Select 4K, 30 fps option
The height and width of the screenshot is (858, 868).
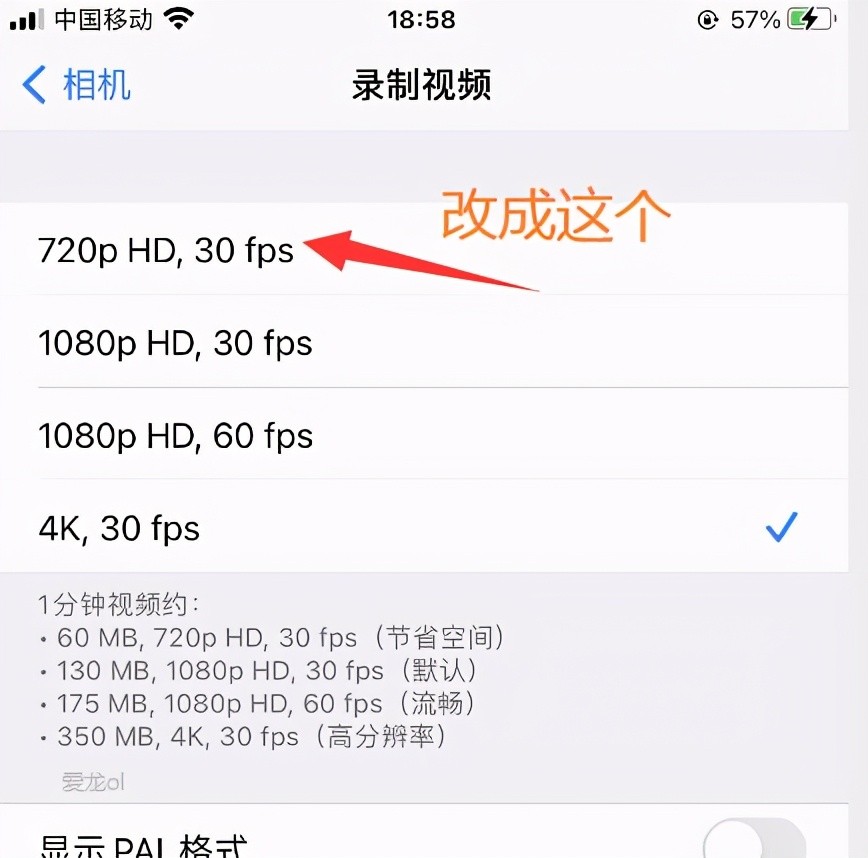[120, 528]
